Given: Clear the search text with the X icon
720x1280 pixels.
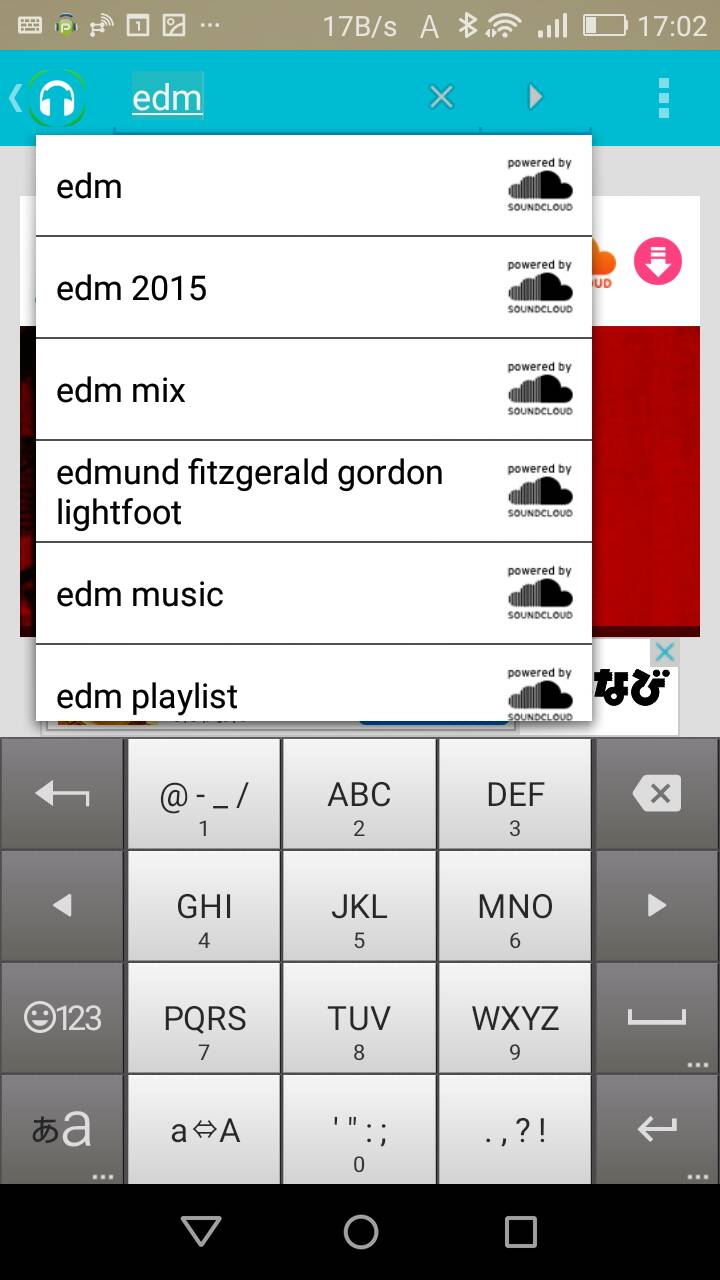Looking at the screenshot, I should click(441, 96).
